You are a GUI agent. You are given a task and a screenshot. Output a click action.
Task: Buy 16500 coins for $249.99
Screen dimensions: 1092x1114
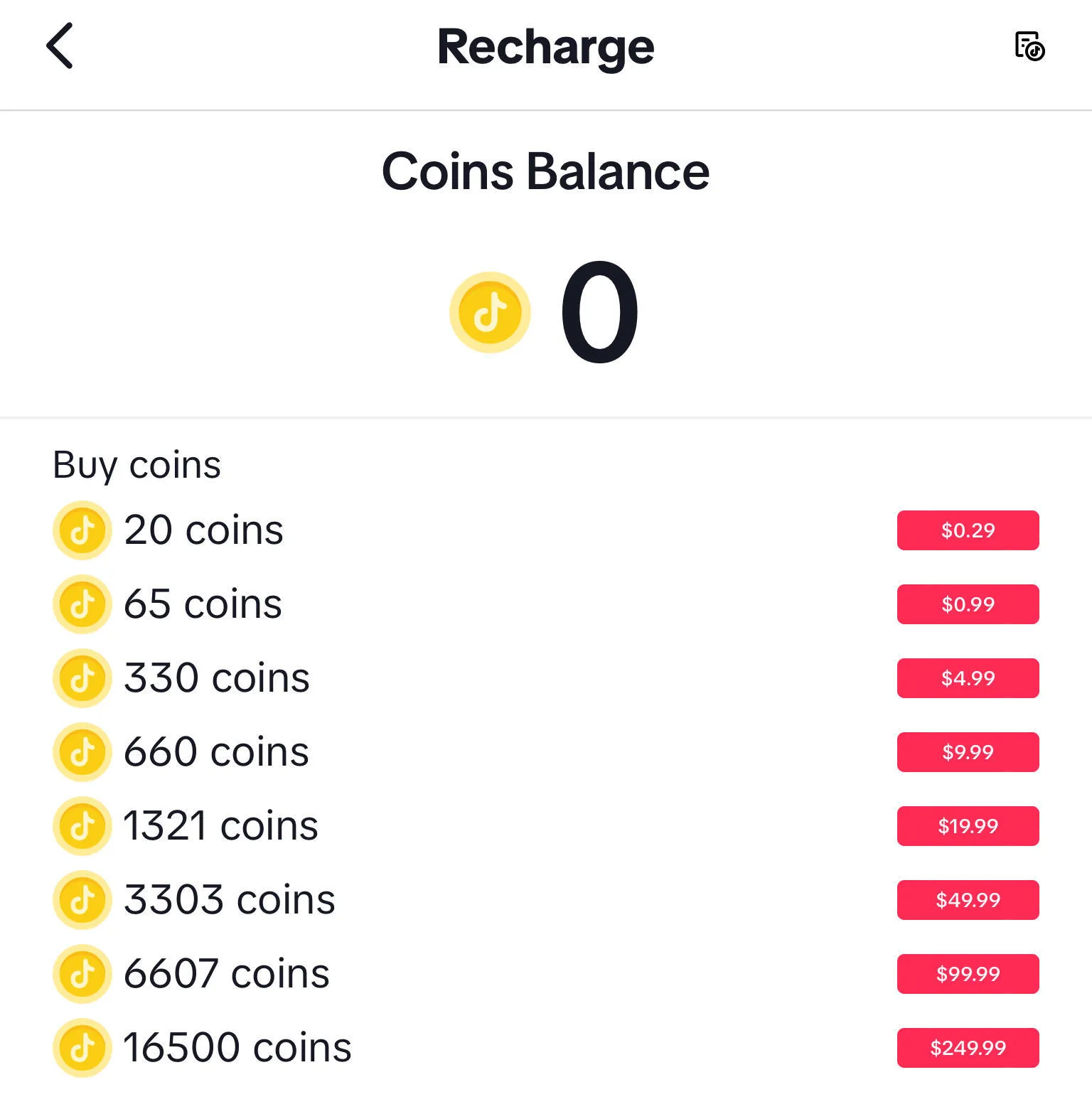pos(968,1048)
